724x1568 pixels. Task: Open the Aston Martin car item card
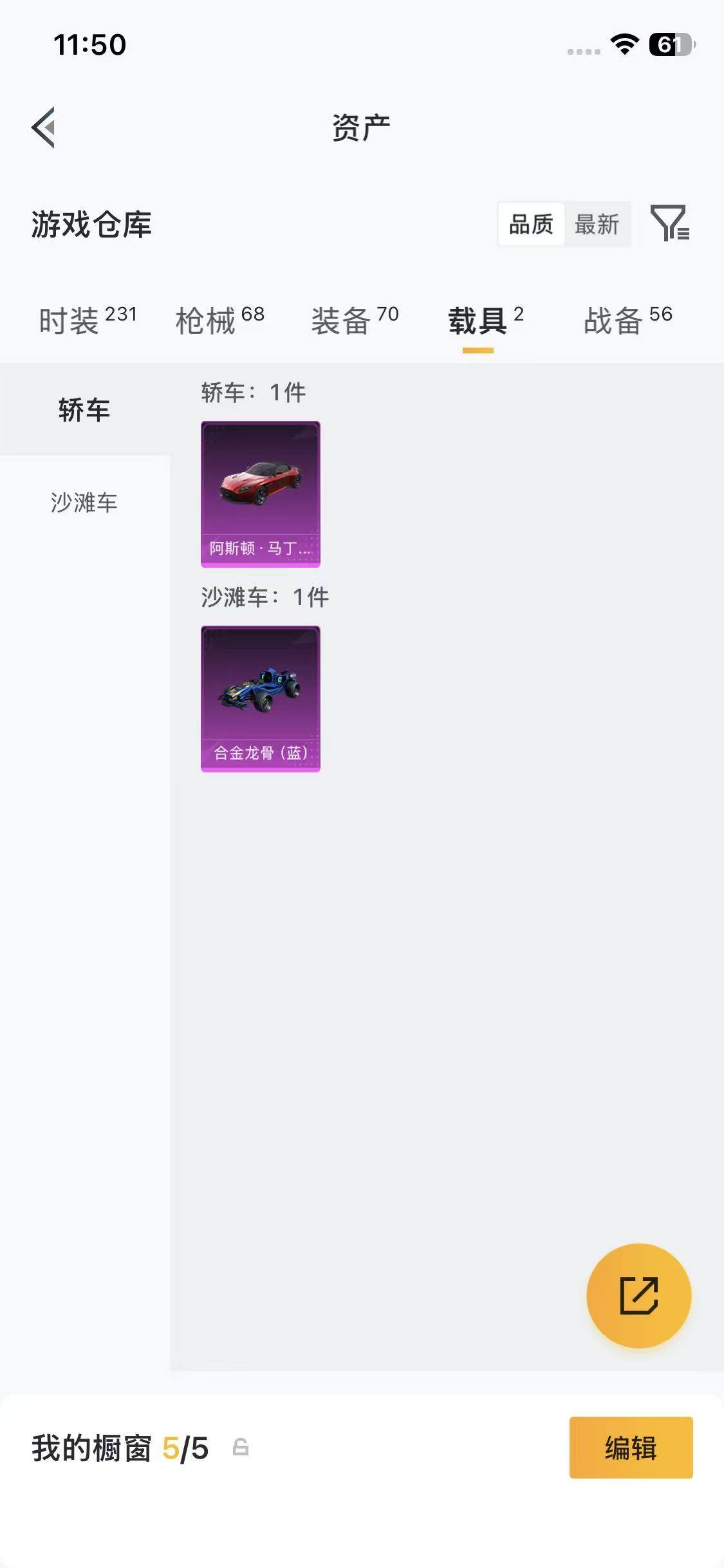click(260, 494)
